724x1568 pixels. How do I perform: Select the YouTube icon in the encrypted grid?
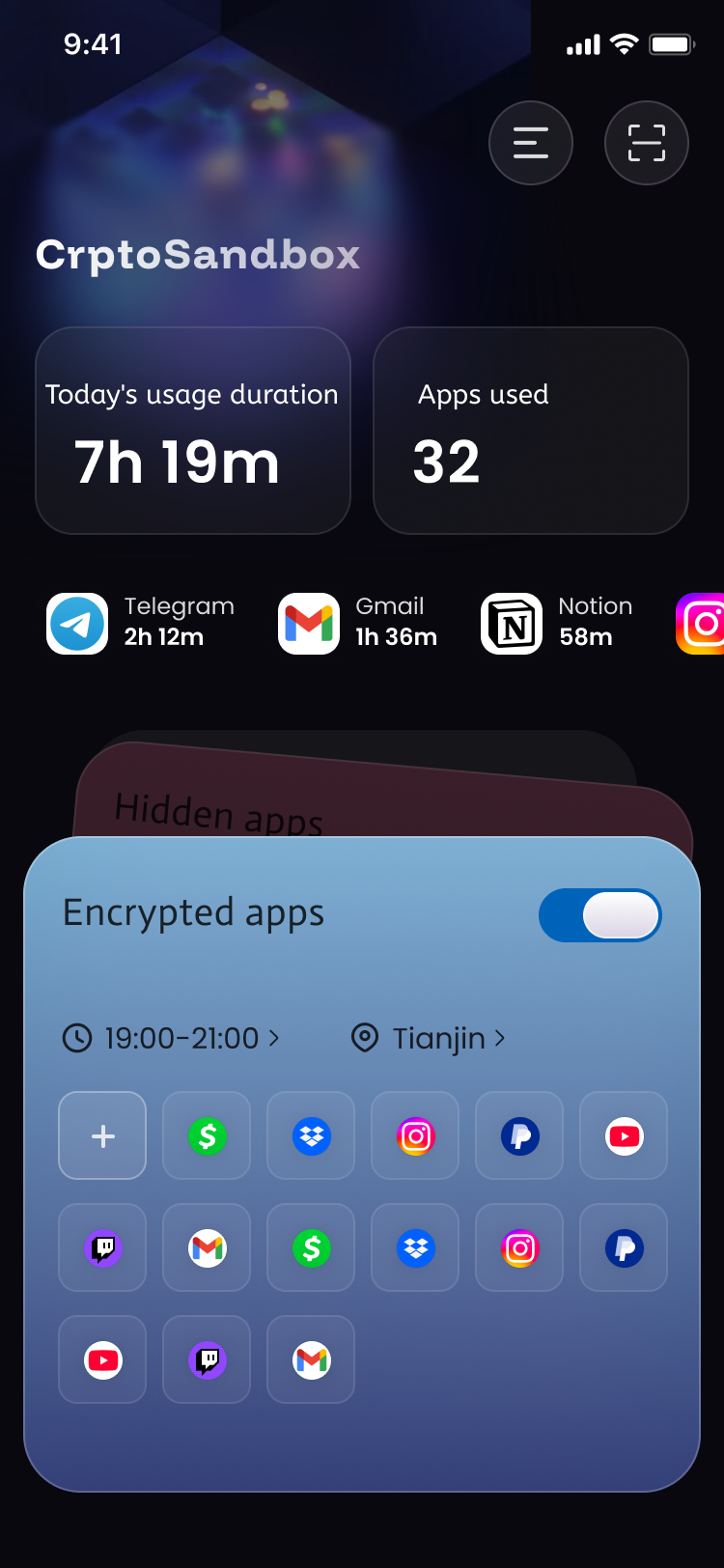click(x=624, y=1136)
